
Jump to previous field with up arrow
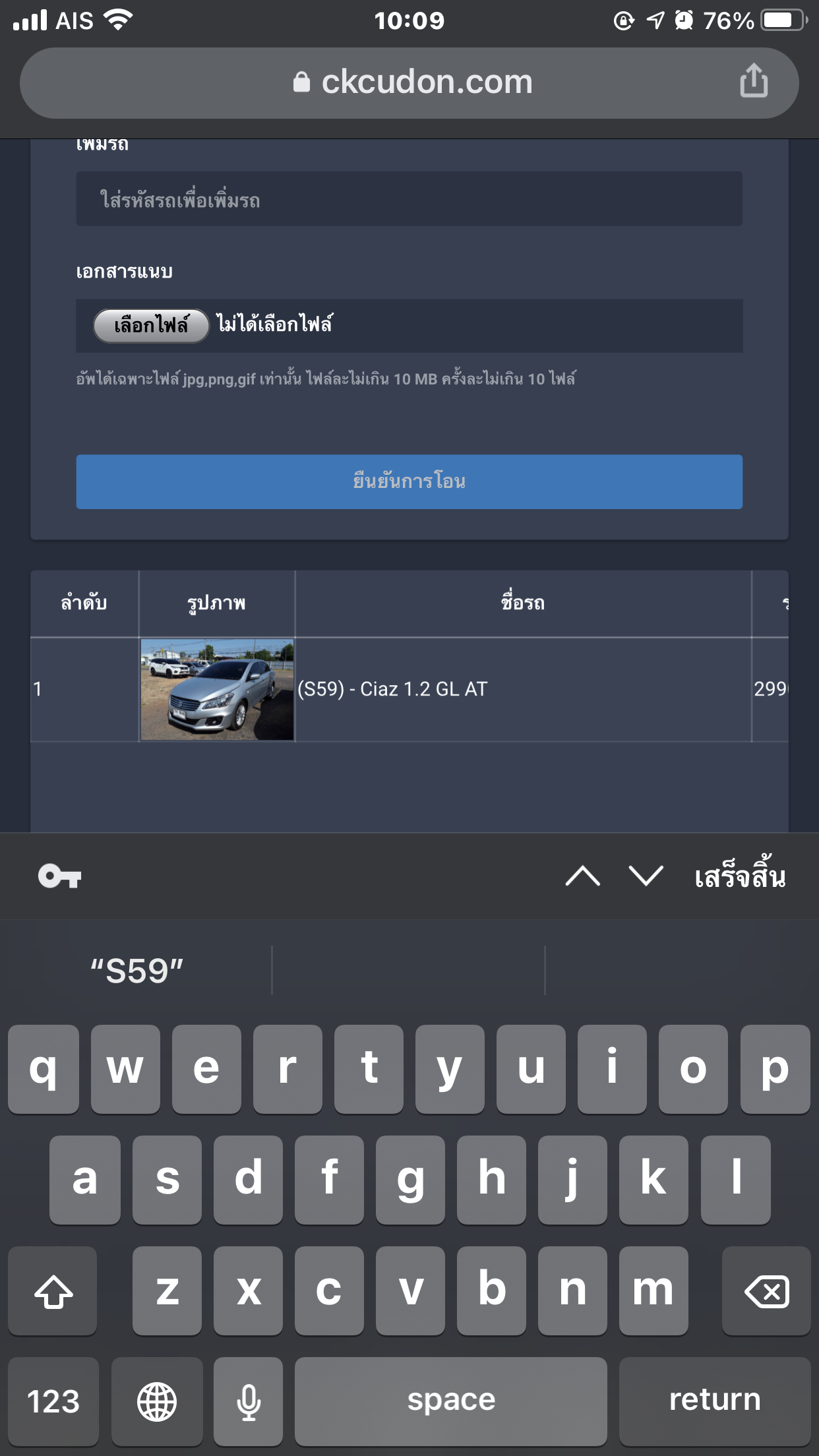[583, 876]
